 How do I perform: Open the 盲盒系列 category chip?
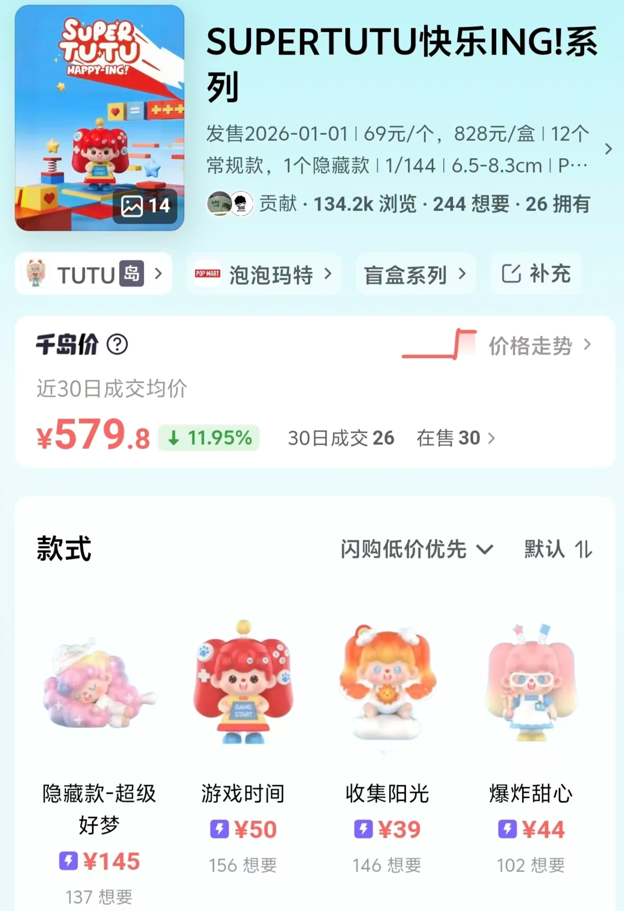pos(414,274)
